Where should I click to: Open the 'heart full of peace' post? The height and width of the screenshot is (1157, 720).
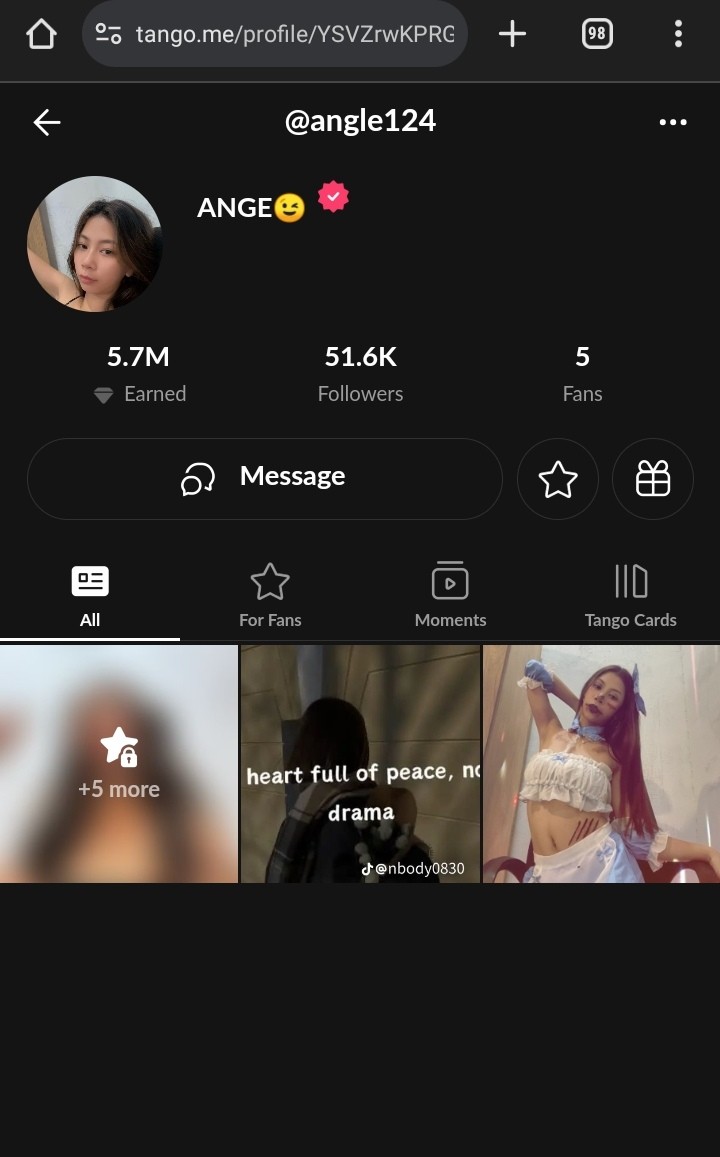[x=360, y=763]
